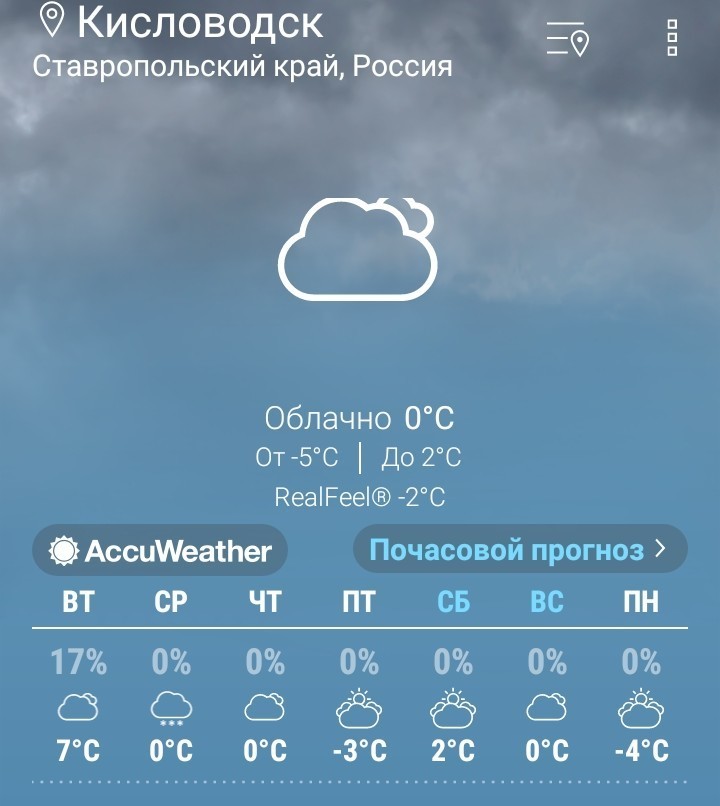The image size is (720, 806).
Task: Open the overflow menu
Action: (672, 37)
